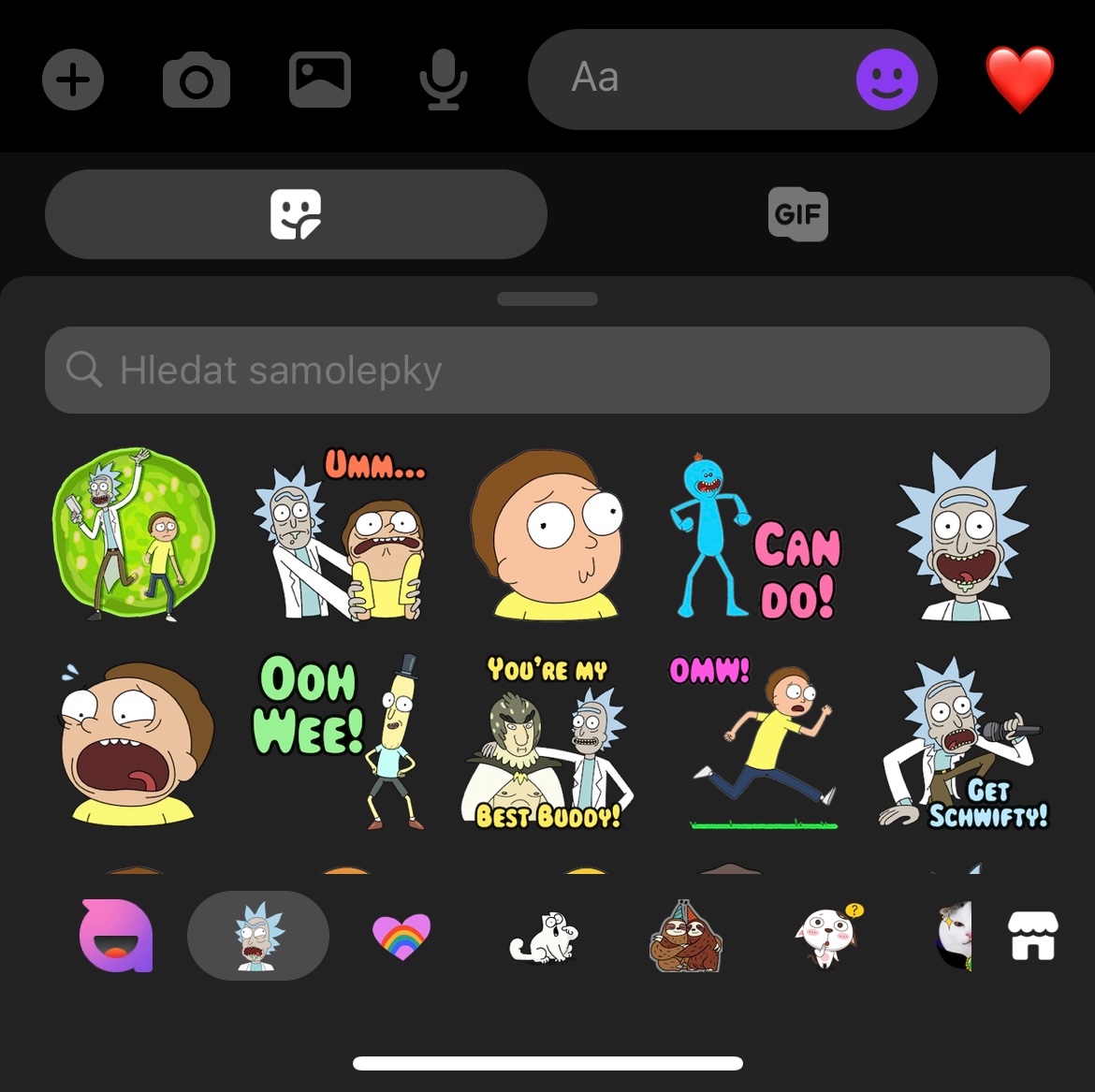Open the sloths sticker pack
Image resolution: width=1095 pixels, height=1092 pixels.
point(685,937)
